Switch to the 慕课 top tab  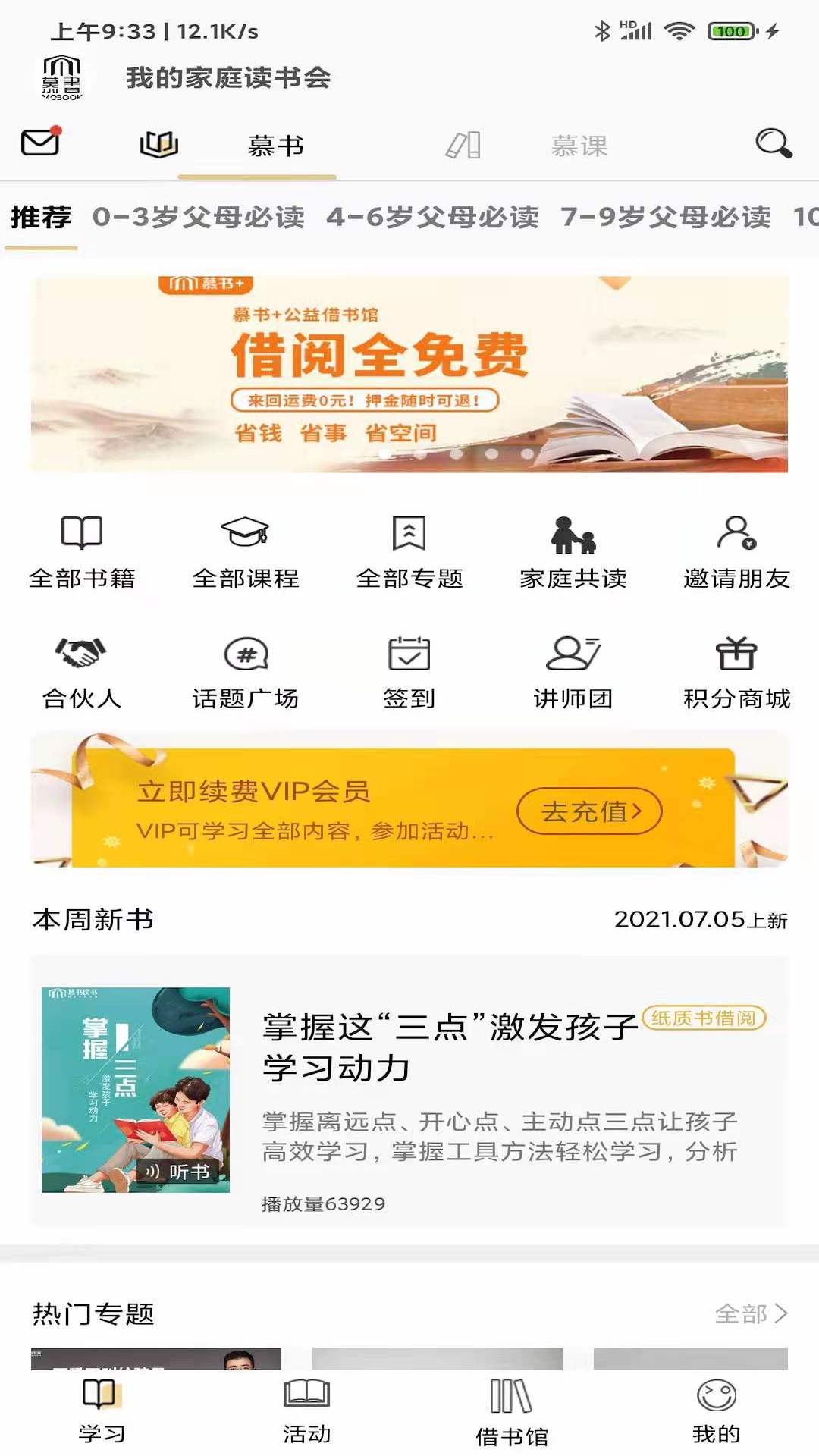pyautogui.click(x=579, y=146)
